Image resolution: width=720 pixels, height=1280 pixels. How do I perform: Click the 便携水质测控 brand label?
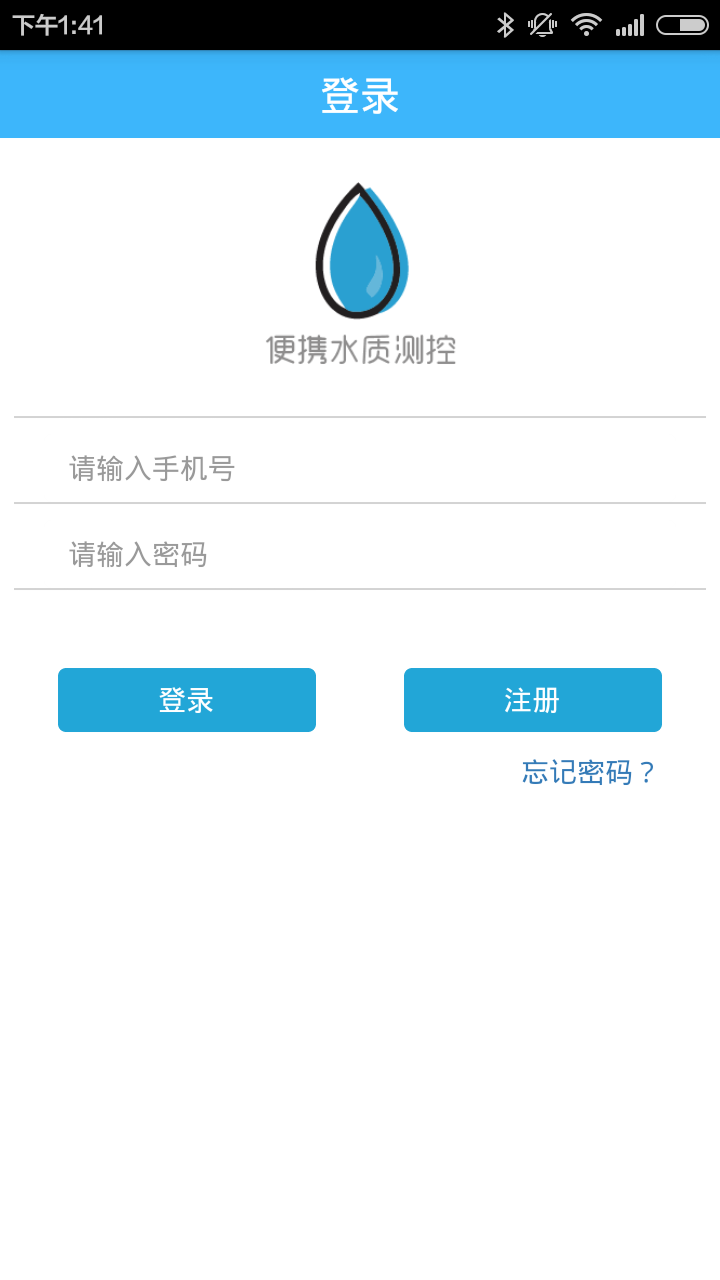[x=360, y=350]
